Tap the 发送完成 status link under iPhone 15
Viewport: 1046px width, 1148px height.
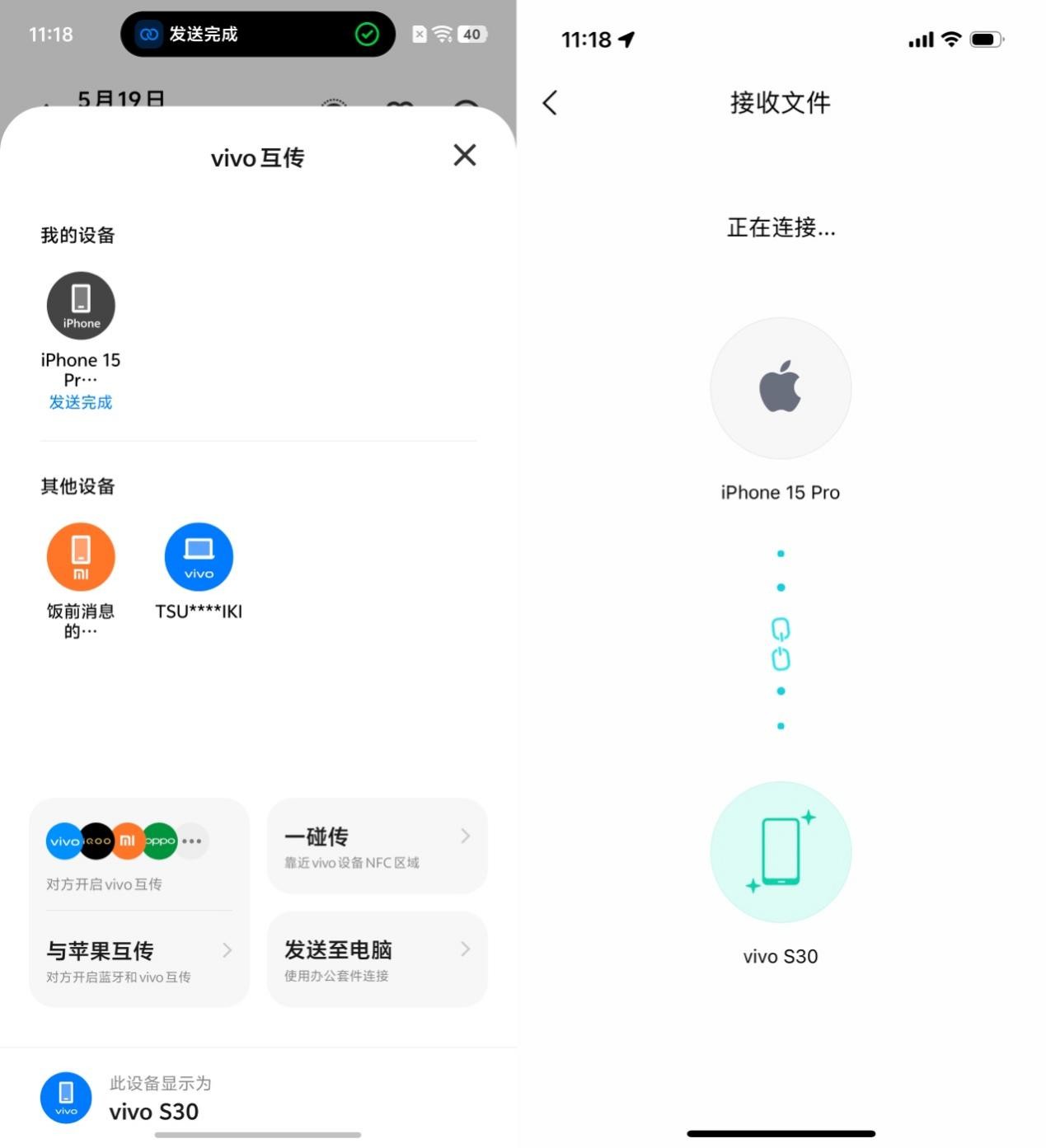coord(80,402)
